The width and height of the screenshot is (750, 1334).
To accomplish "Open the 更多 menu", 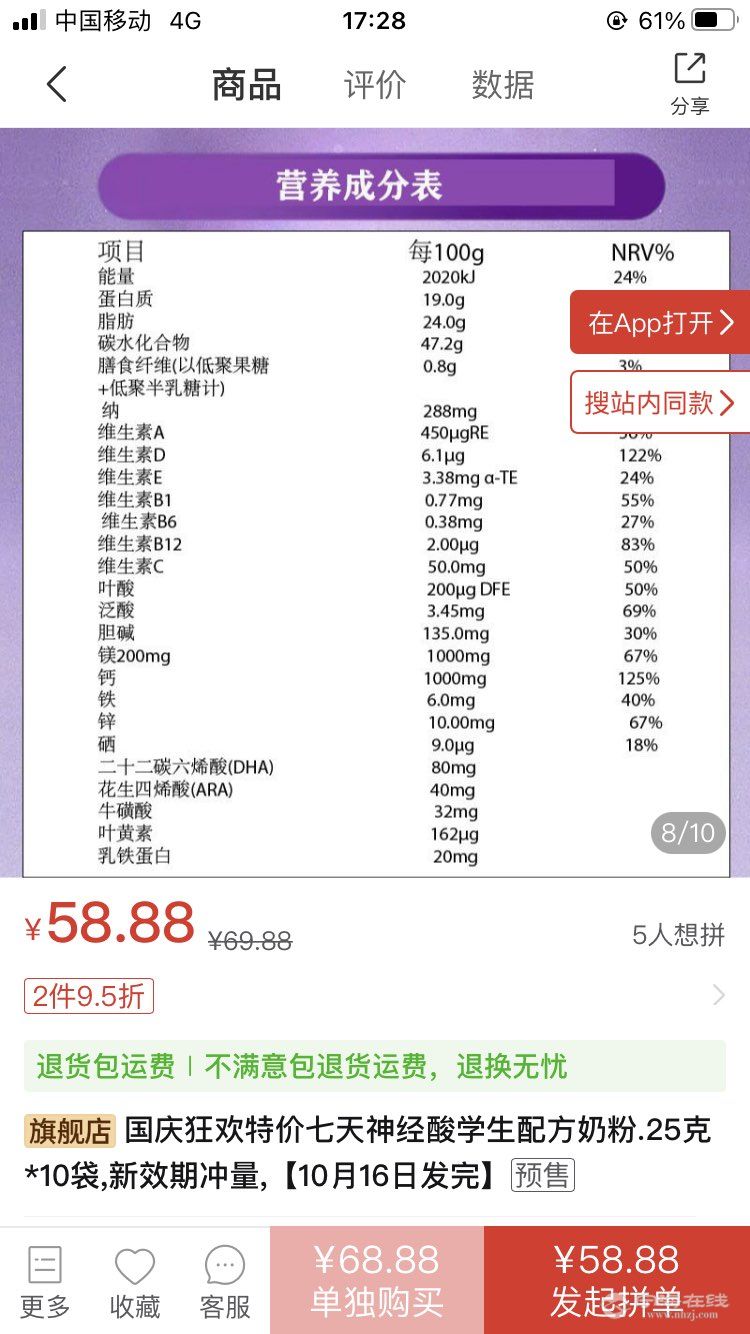I will tap(45, 1282).
